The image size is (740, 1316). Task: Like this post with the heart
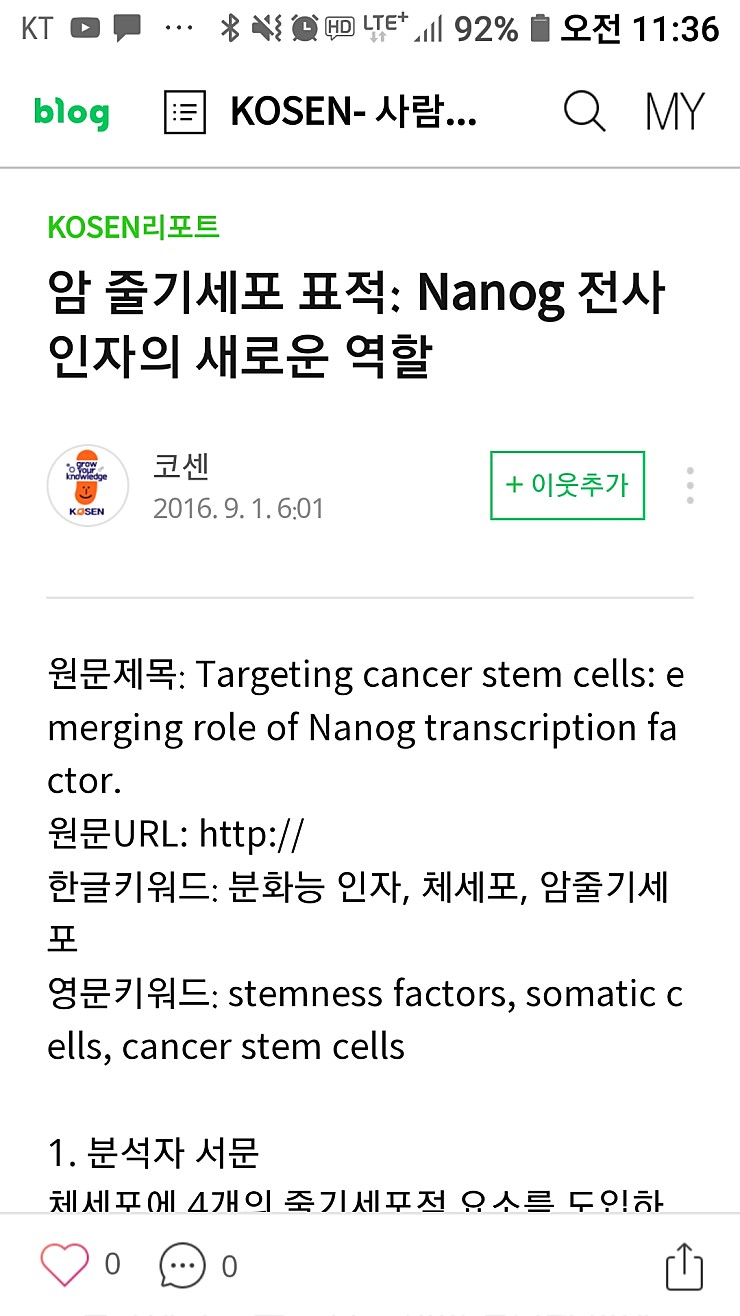[x=65, y=1265]
